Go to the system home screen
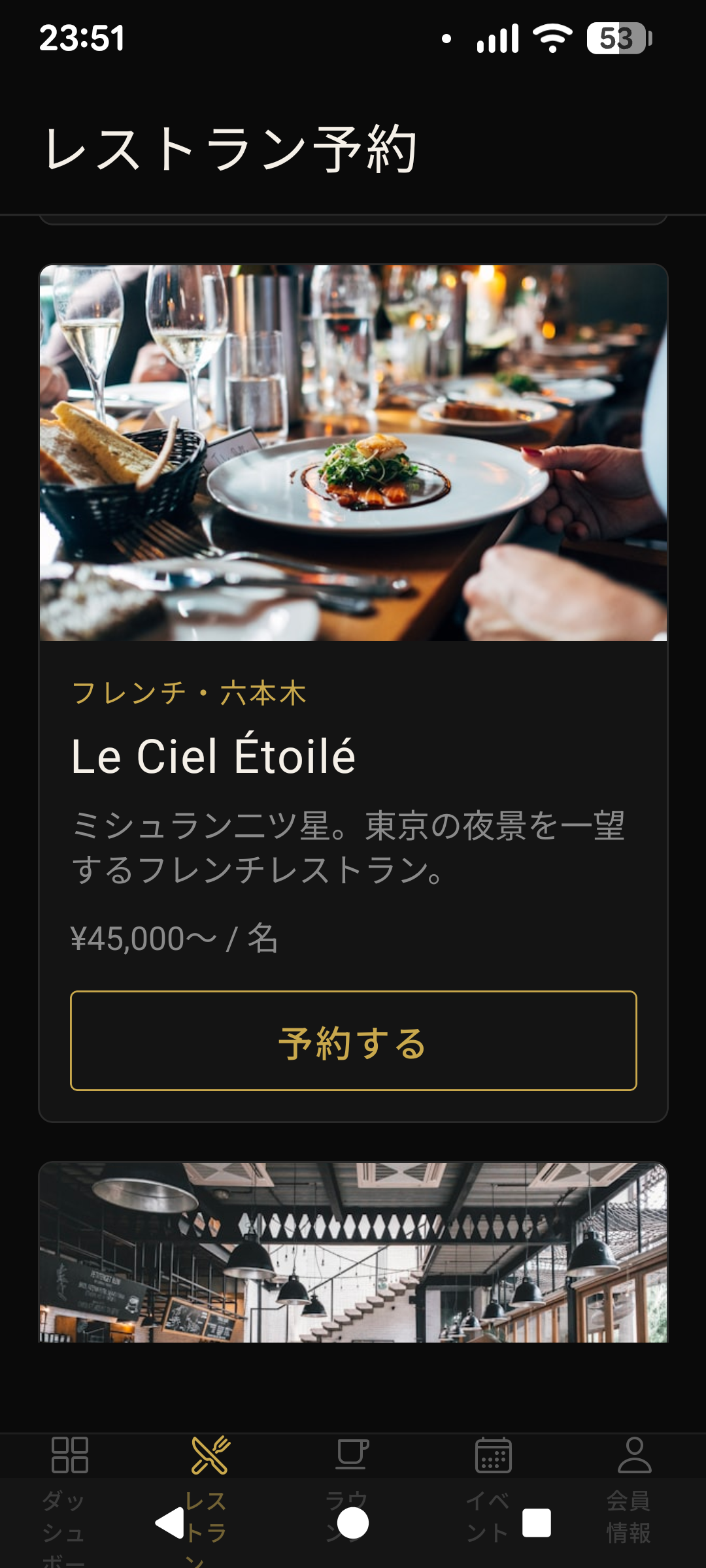706x1568 pixels. (353, 1524)
